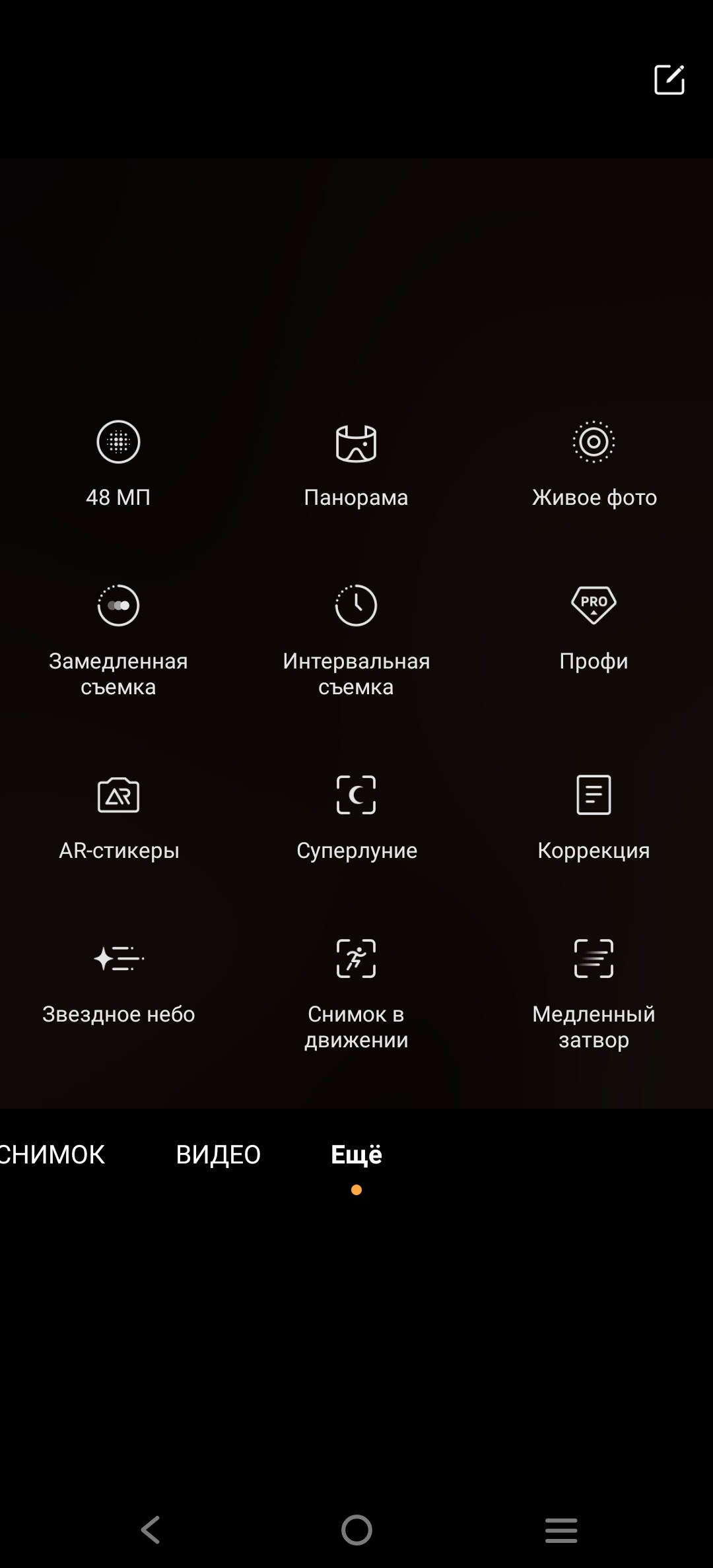This screenshot has height=1568, width=713.
Task: Open the edit modes icon
Action: (x=669, y=80)
